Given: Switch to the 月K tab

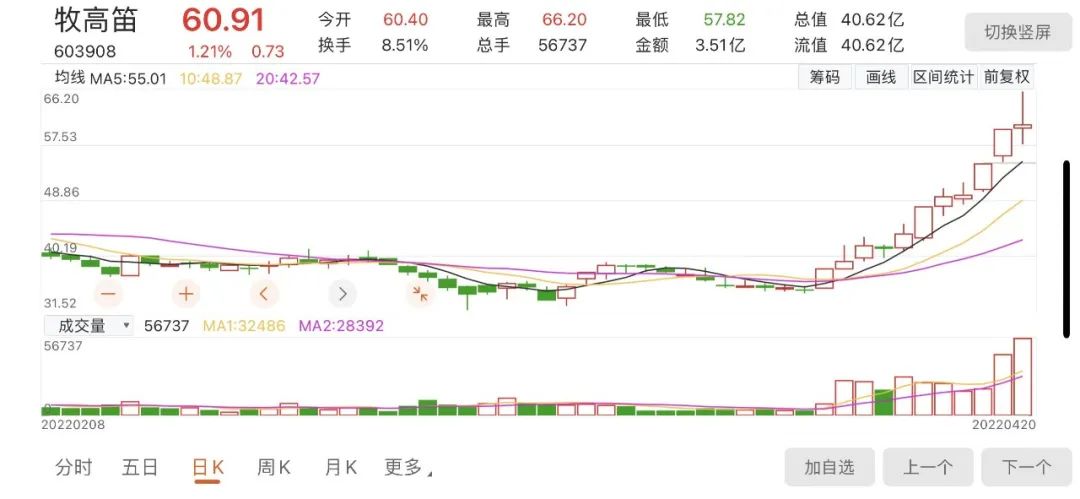Looking at the screenshot, I should point(340,467).
